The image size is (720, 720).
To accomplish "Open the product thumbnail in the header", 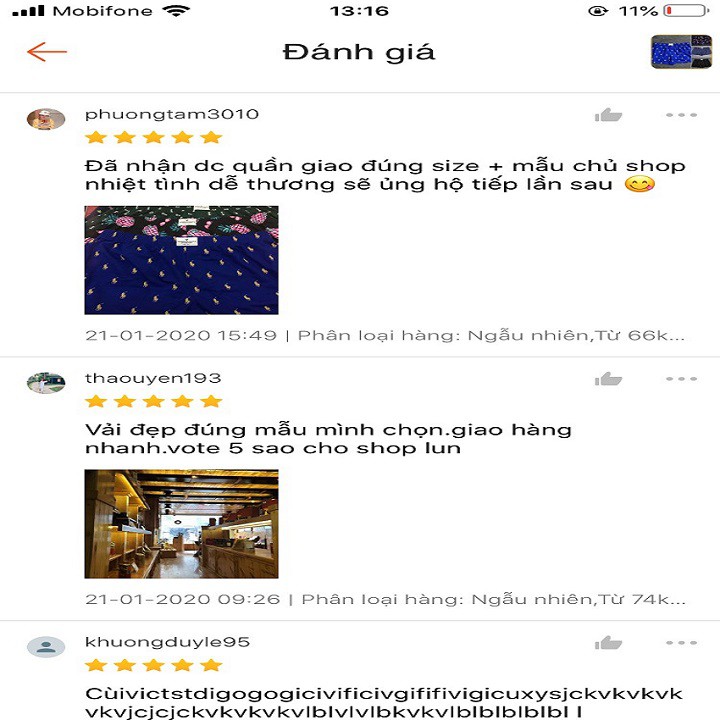I will coord(681,52).
